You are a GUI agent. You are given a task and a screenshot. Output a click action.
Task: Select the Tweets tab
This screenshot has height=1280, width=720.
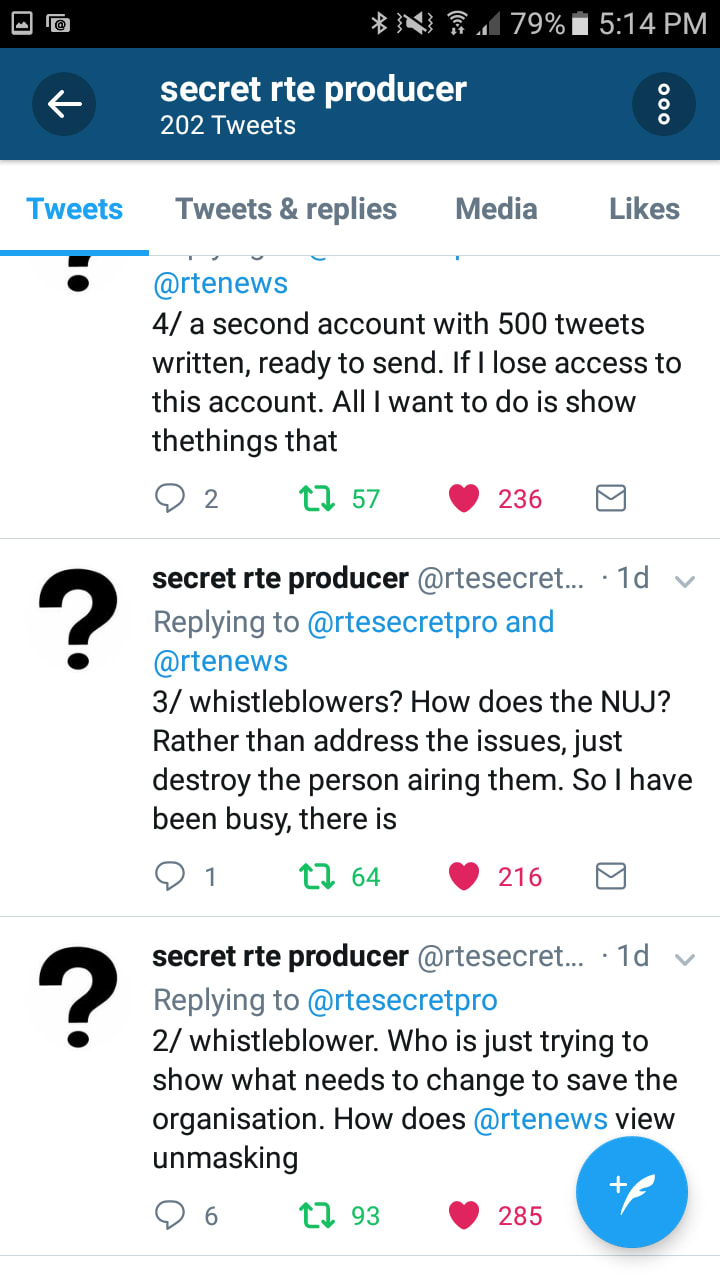(75, 209)
